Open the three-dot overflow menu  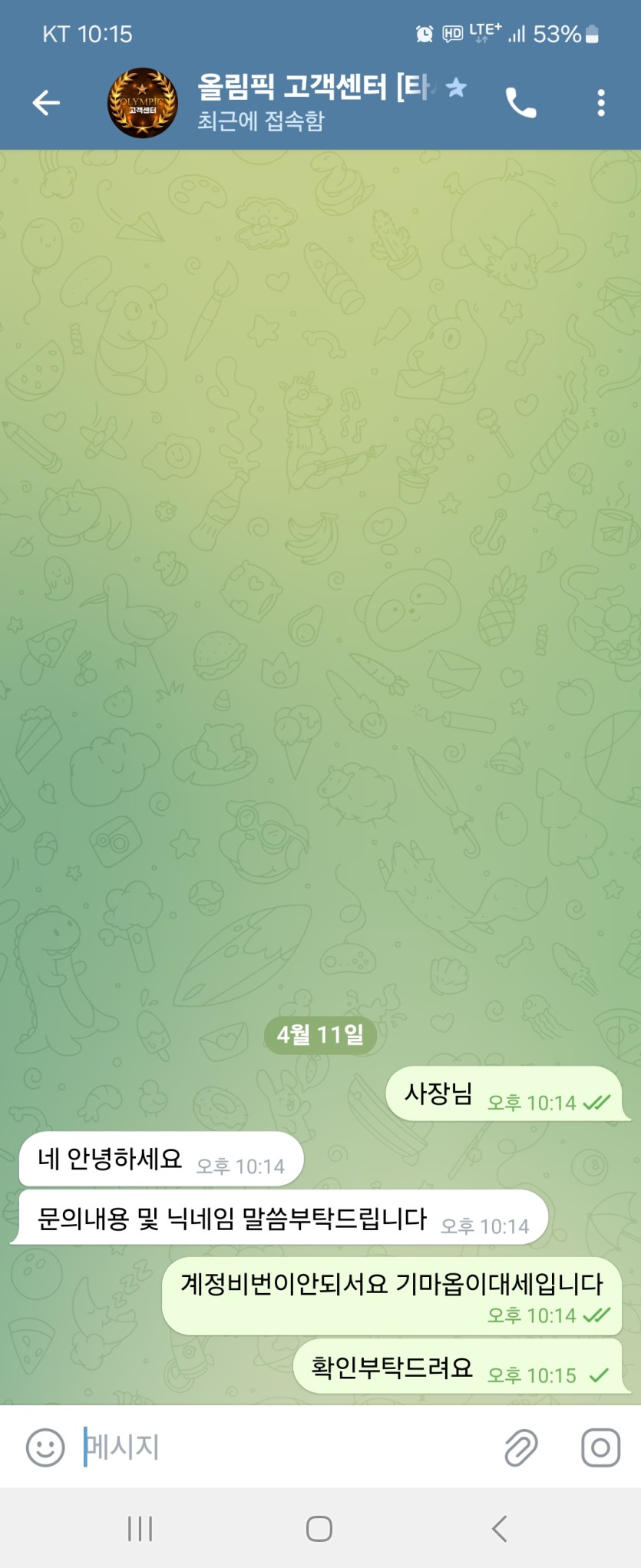601,103
